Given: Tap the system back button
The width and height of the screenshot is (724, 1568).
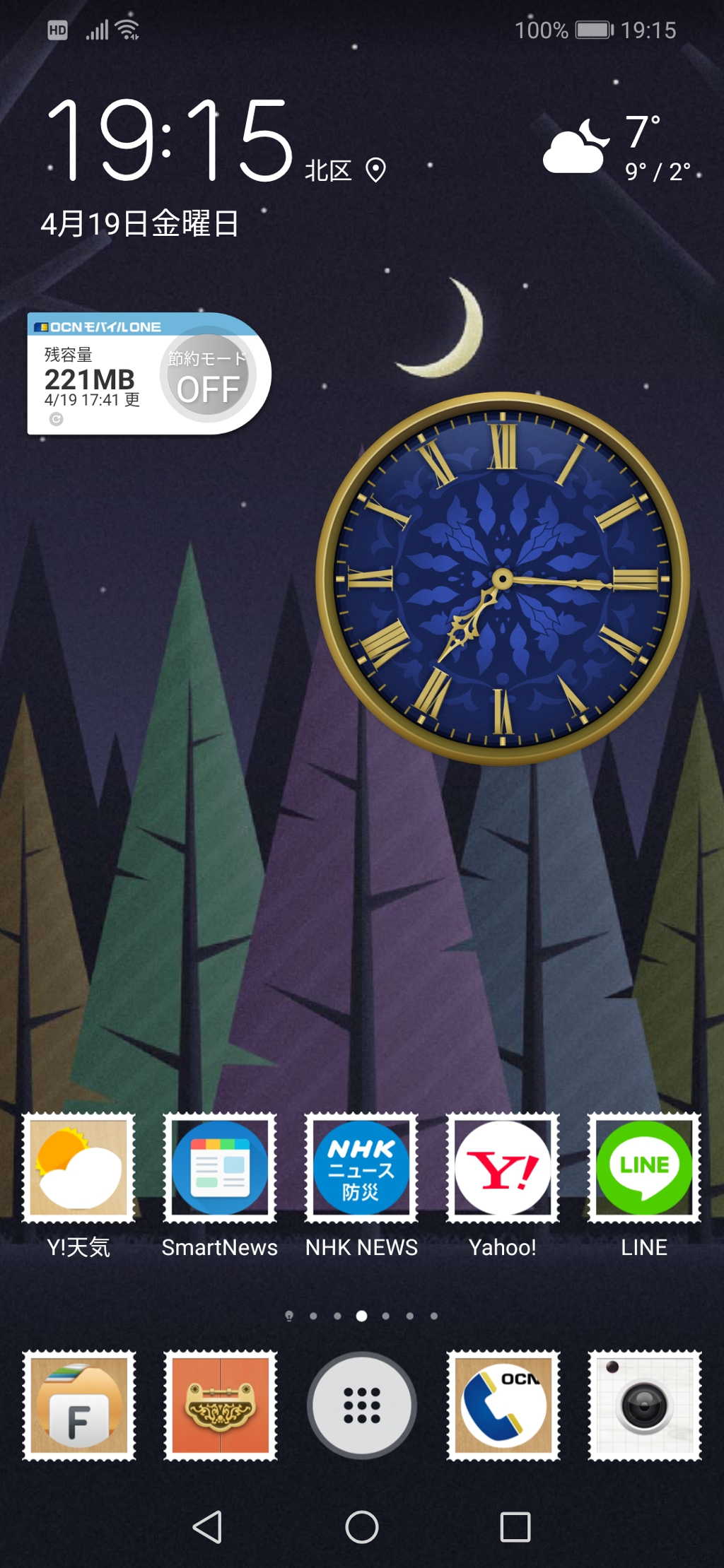Looking at the screenshot, I should point(207,1527).
